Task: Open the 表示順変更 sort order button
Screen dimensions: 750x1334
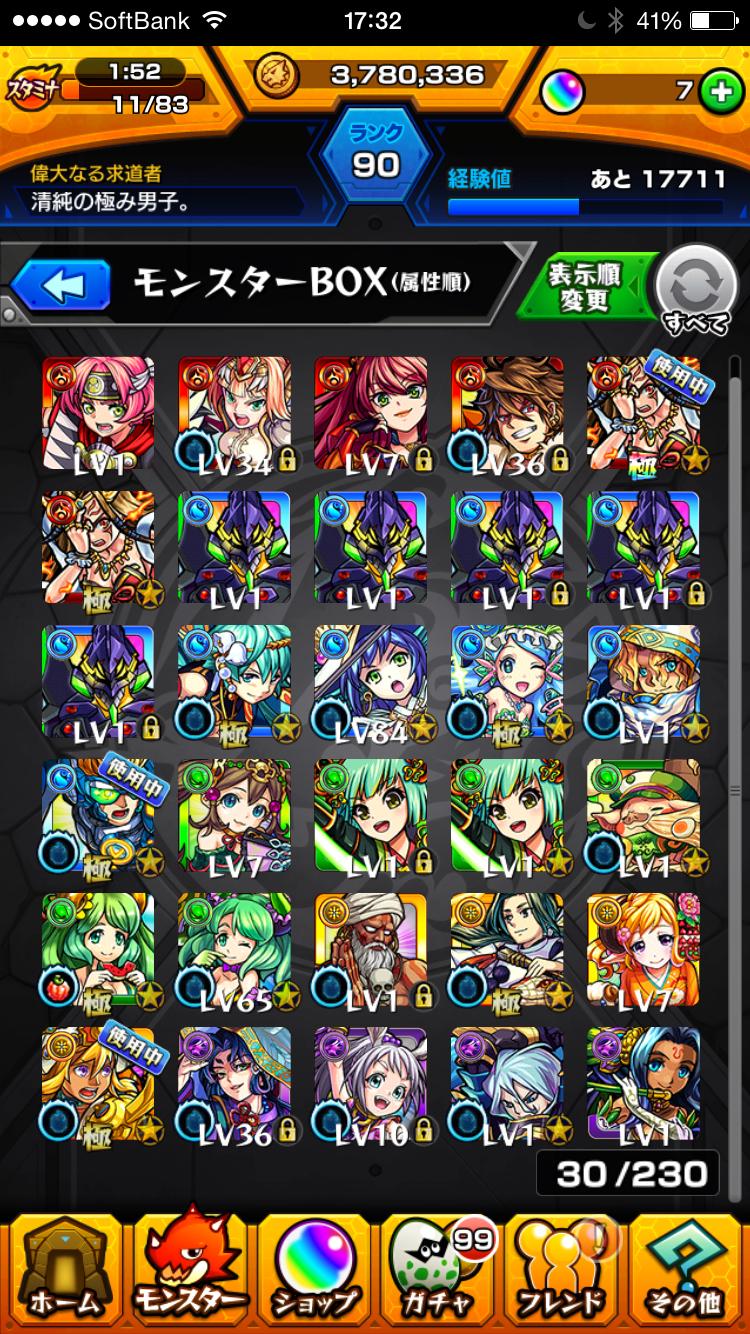Action: coord(585,288)
